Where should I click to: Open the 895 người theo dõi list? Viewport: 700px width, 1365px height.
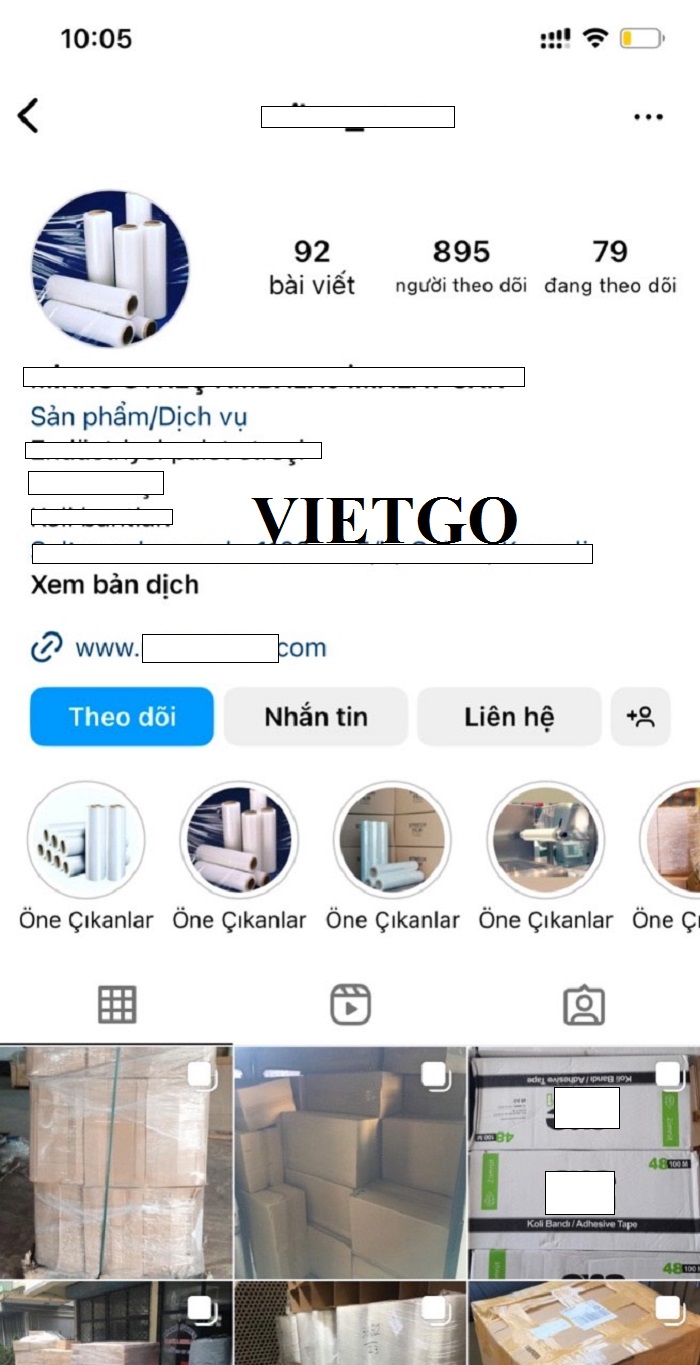click(461, 267)
